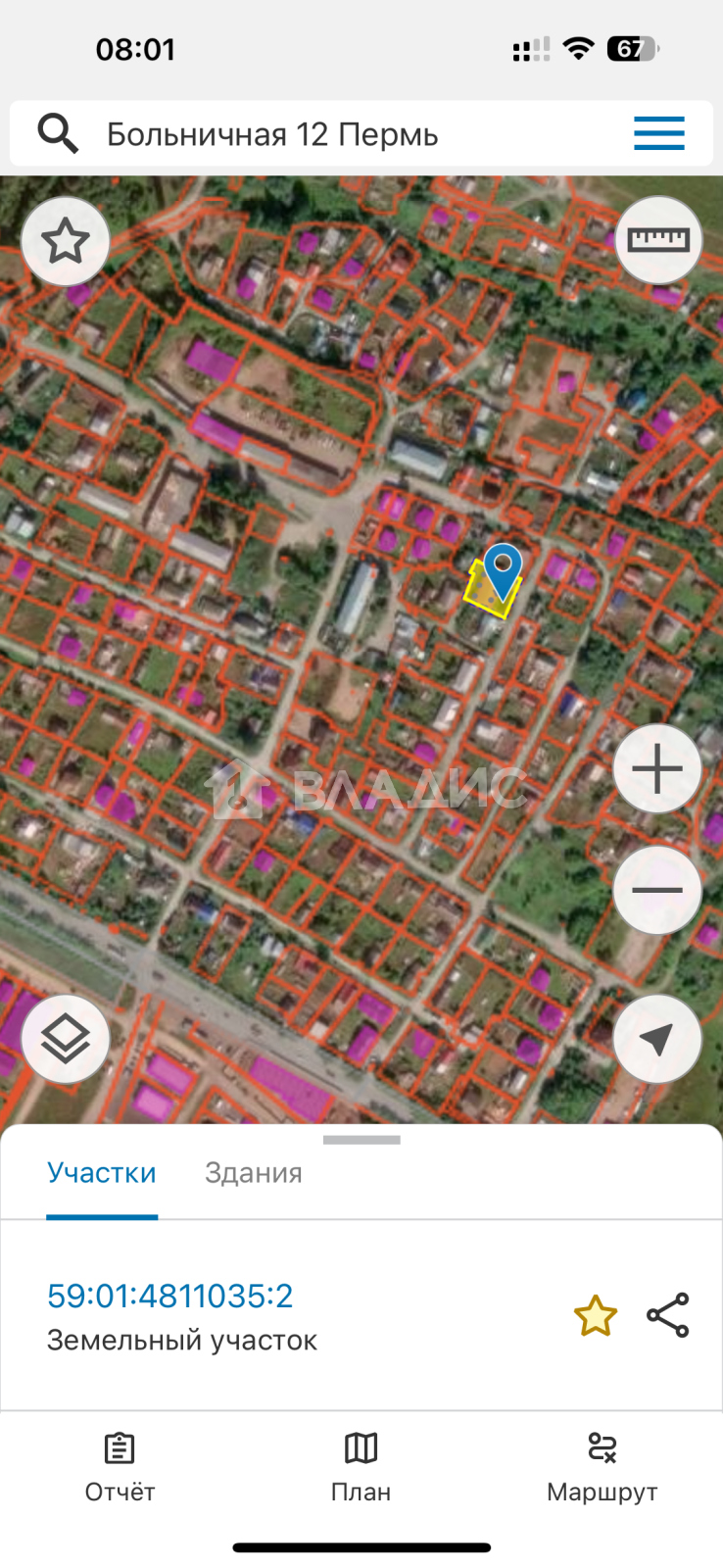Open favorites star button on map
This screenshot has height=1568, width=723.
[66, 241]
